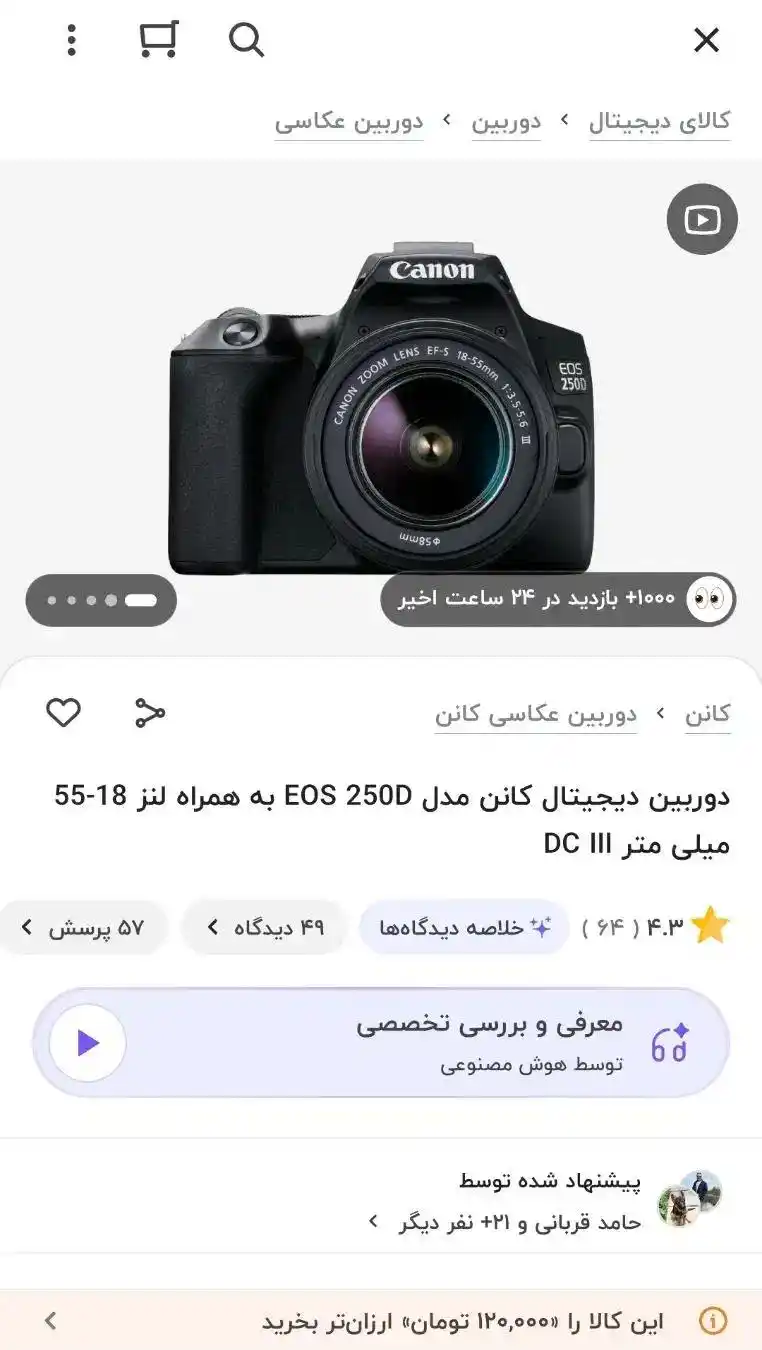762x1350 pixels.
Task: Open the خلاصه دیدگاه‌ها chip
Action: 464,927
